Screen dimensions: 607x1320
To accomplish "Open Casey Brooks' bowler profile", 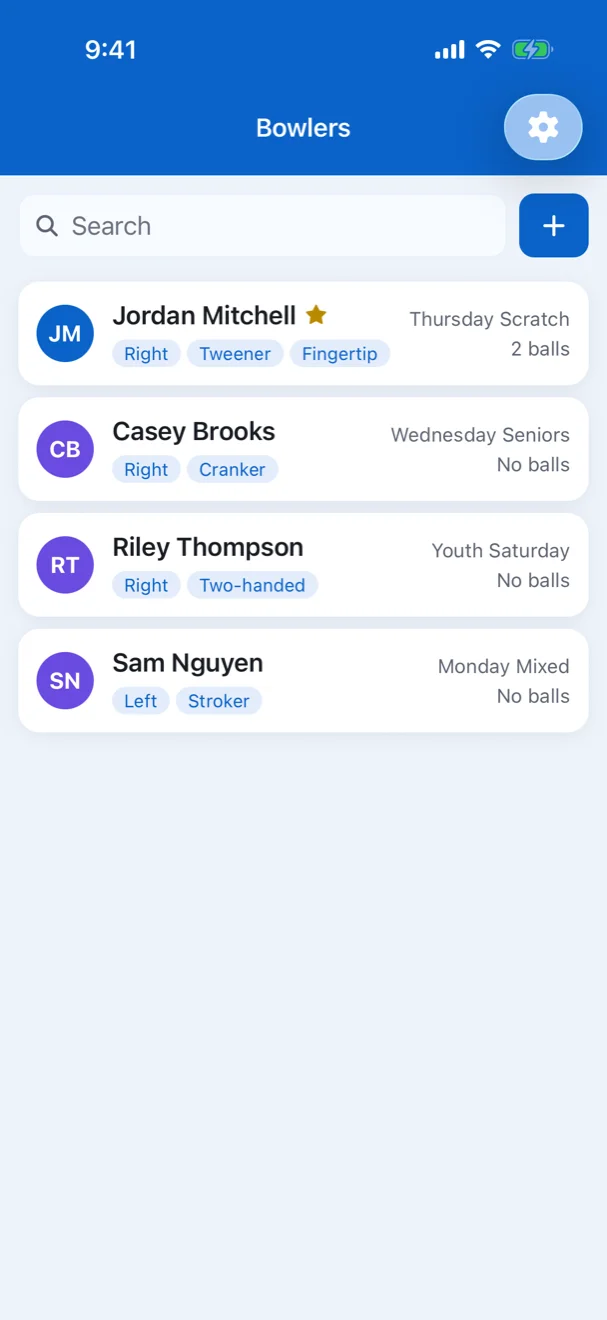I will [x=303, y=449].
